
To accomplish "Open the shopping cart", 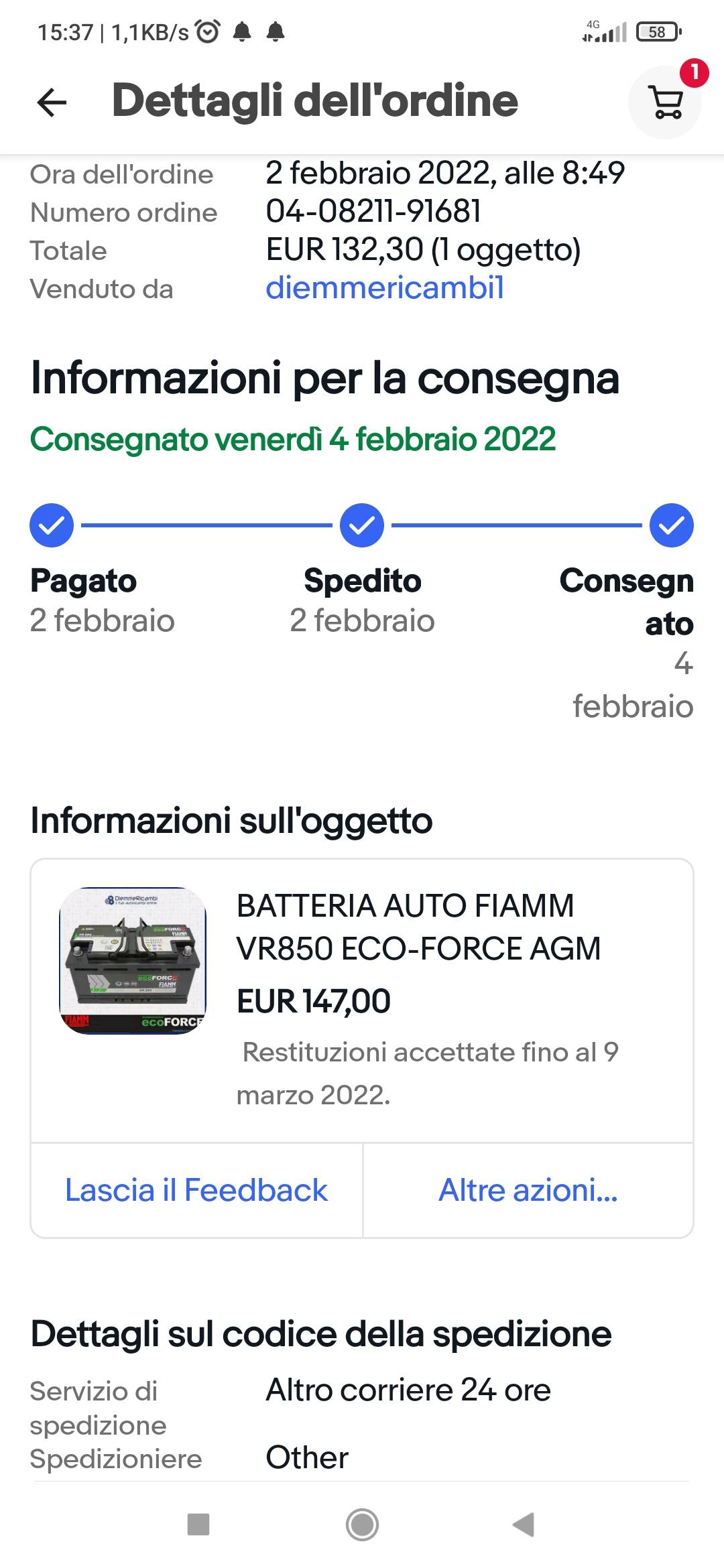I will [x=665, y=102].
